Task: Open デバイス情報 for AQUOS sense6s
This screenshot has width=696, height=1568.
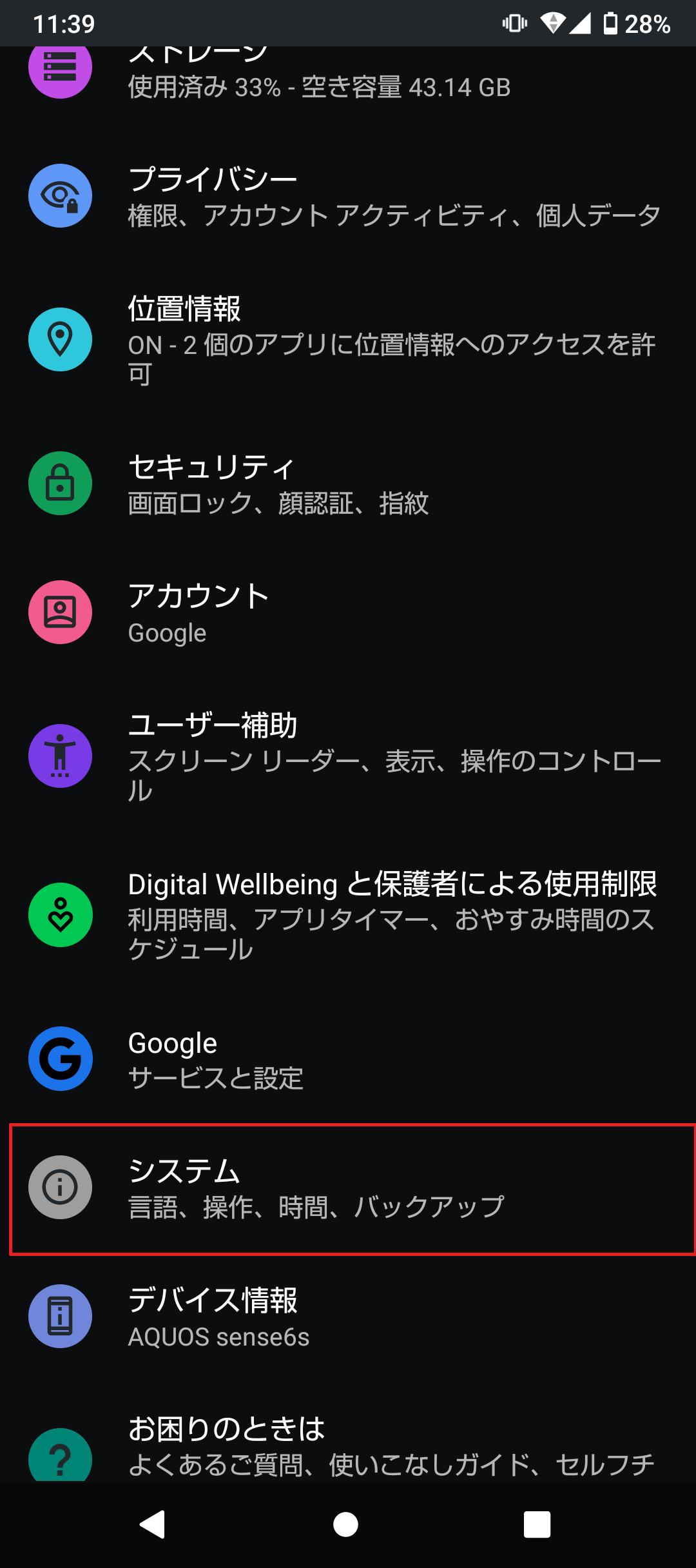Action: coord(348,1317)
